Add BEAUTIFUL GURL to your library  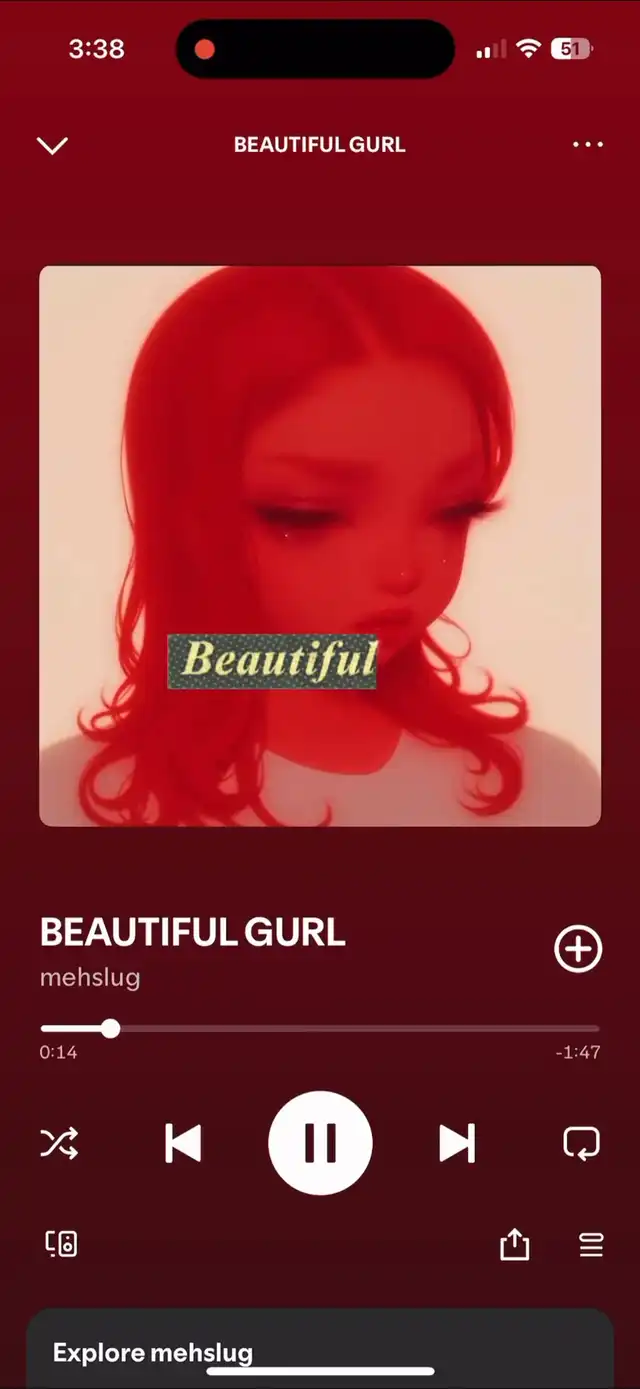click(x=579, y=949)
